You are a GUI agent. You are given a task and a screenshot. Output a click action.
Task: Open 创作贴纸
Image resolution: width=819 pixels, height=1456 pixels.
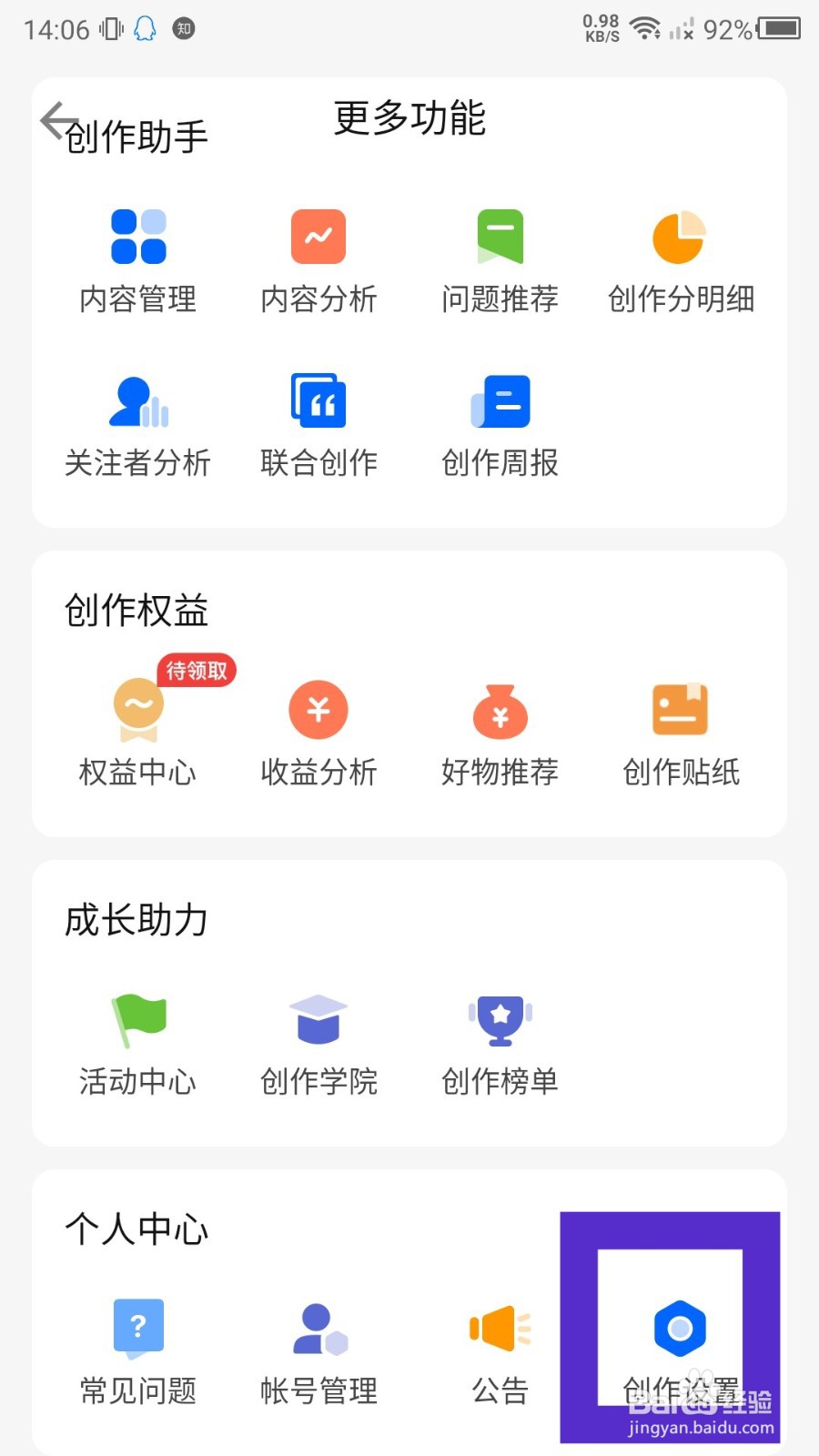(681, 733)
